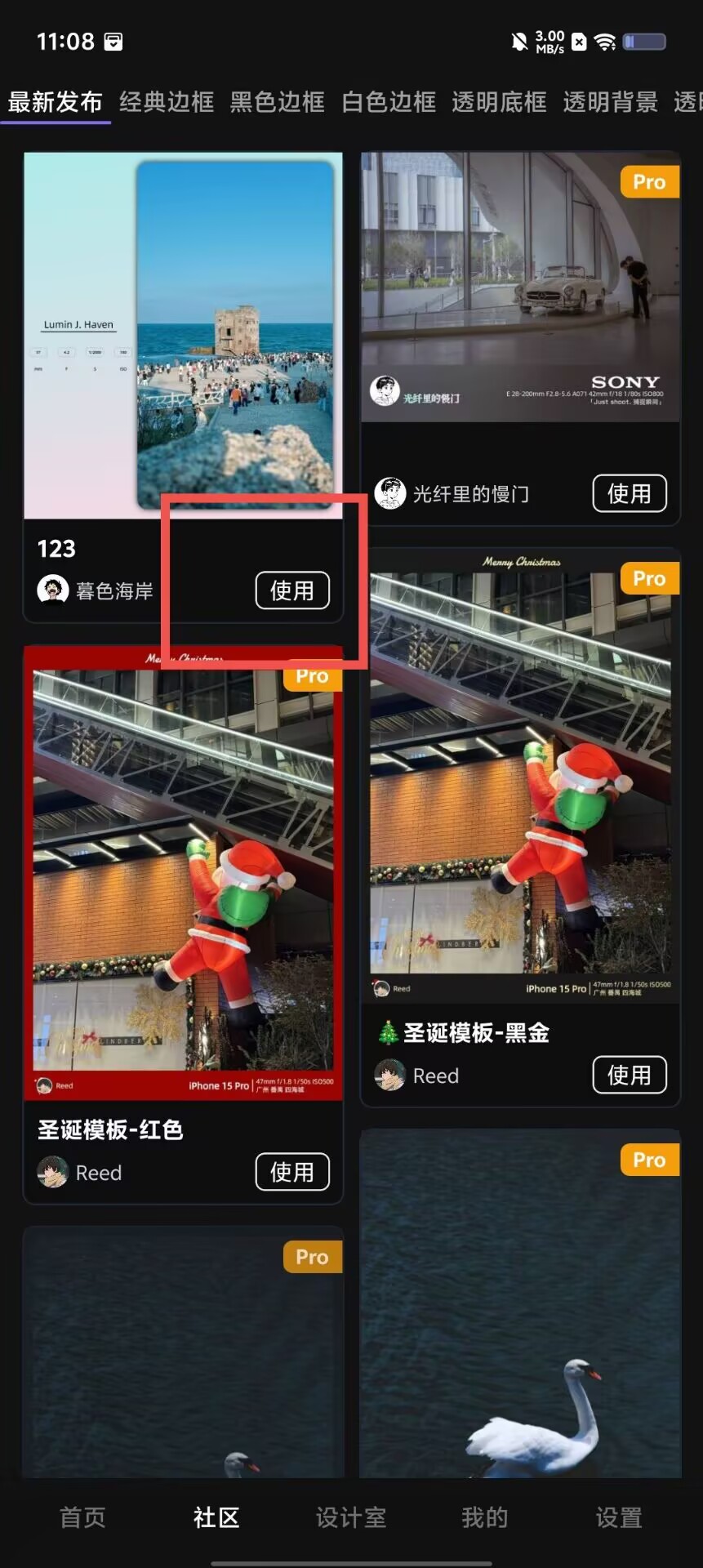Screen dimensions: 703x1568
Task: View the 圣诞模板-红色 preview image
Action: pyautogui.click(x=184, y=873)
